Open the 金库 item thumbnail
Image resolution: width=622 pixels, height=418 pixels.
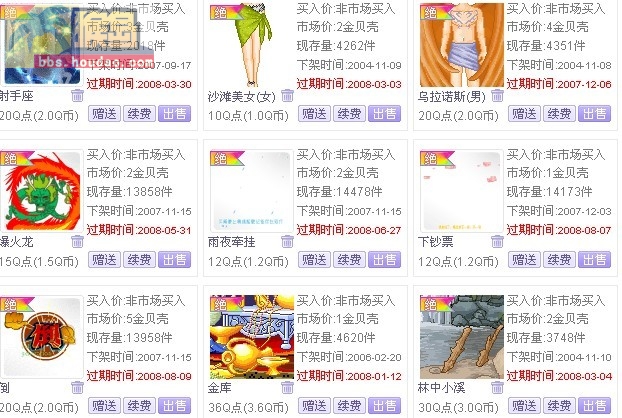250,335
